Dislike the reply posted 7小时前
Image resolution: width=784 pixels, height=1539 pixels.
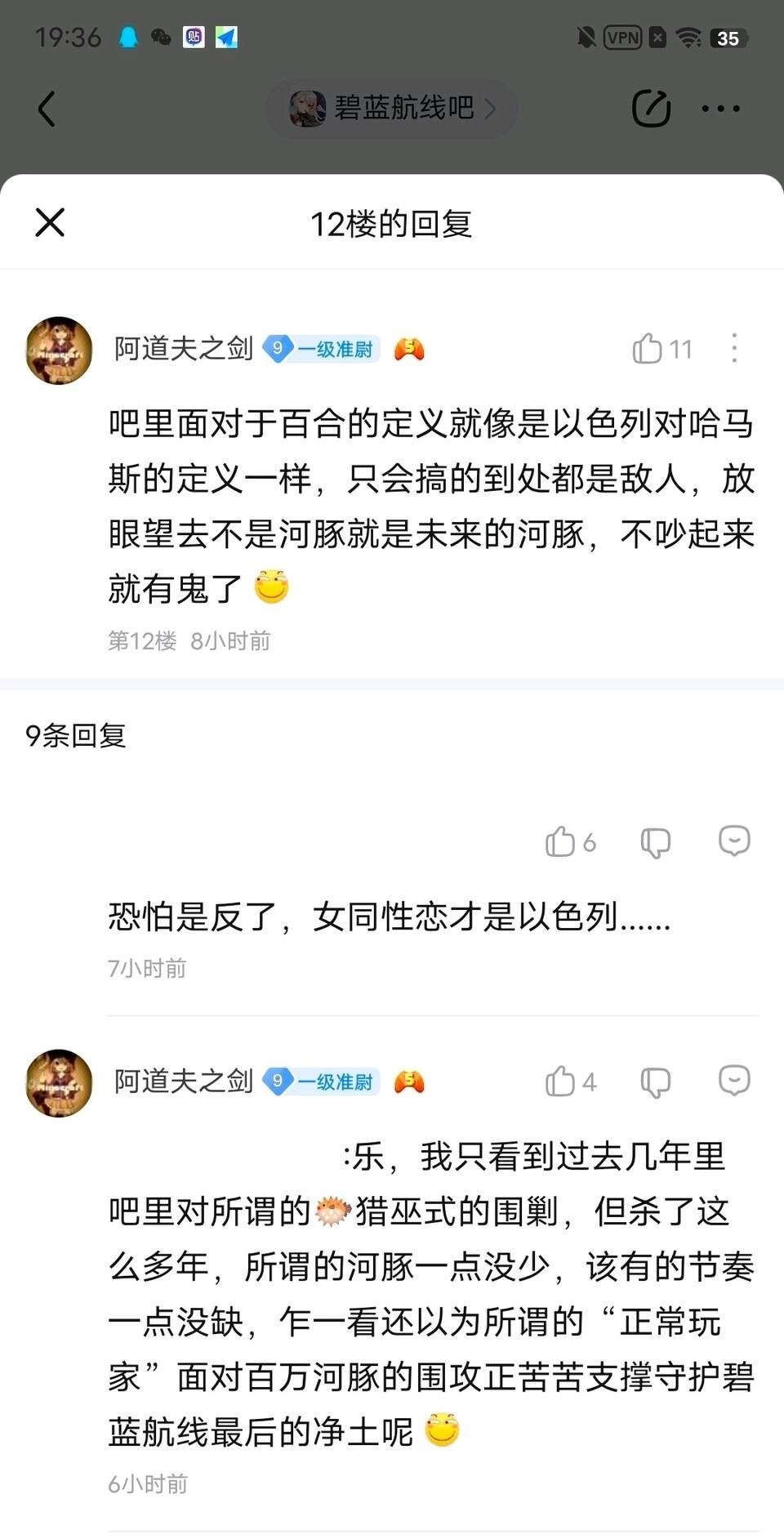coord(655,841)
